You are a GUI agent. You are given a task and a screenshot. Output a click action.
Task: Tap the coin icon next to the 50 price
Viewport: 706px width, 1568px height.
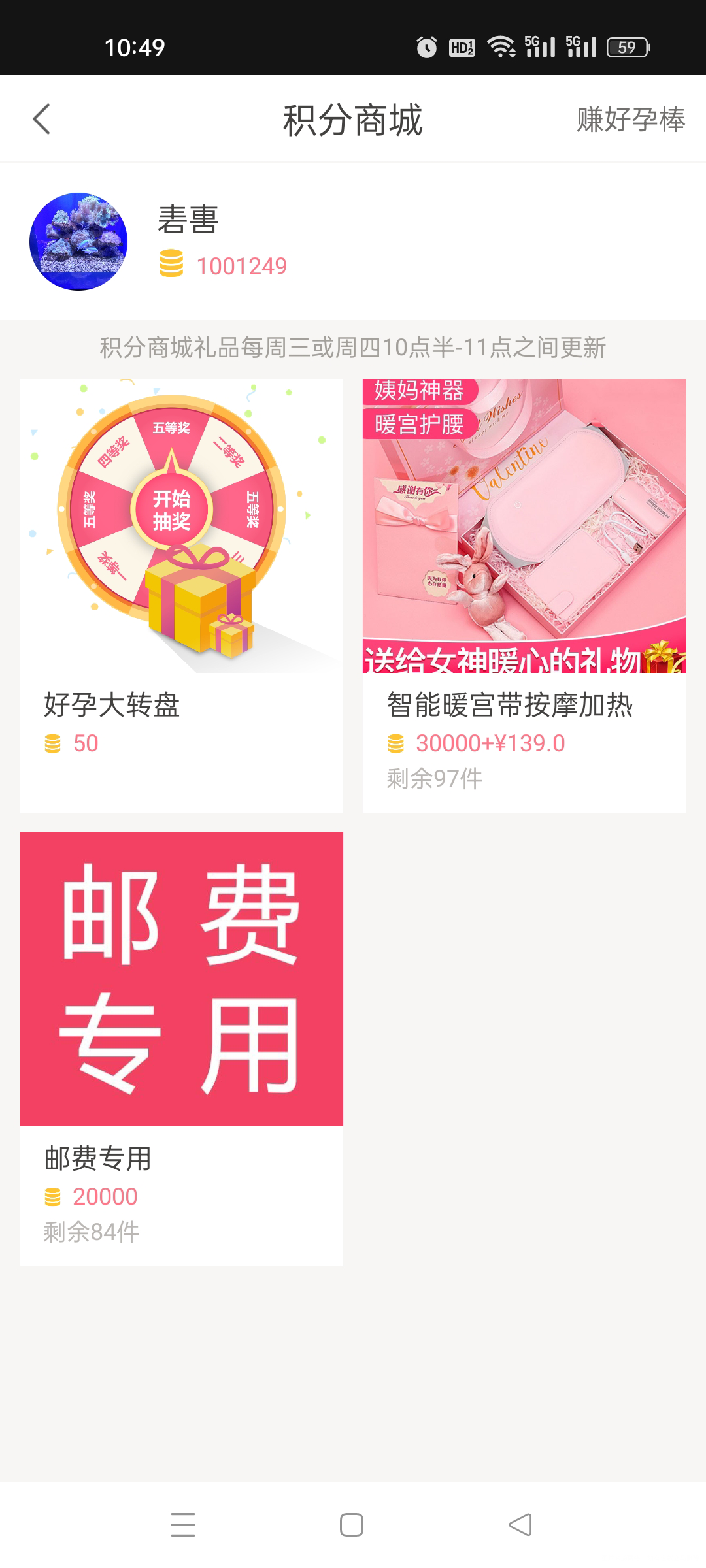[x=52, y=743]
